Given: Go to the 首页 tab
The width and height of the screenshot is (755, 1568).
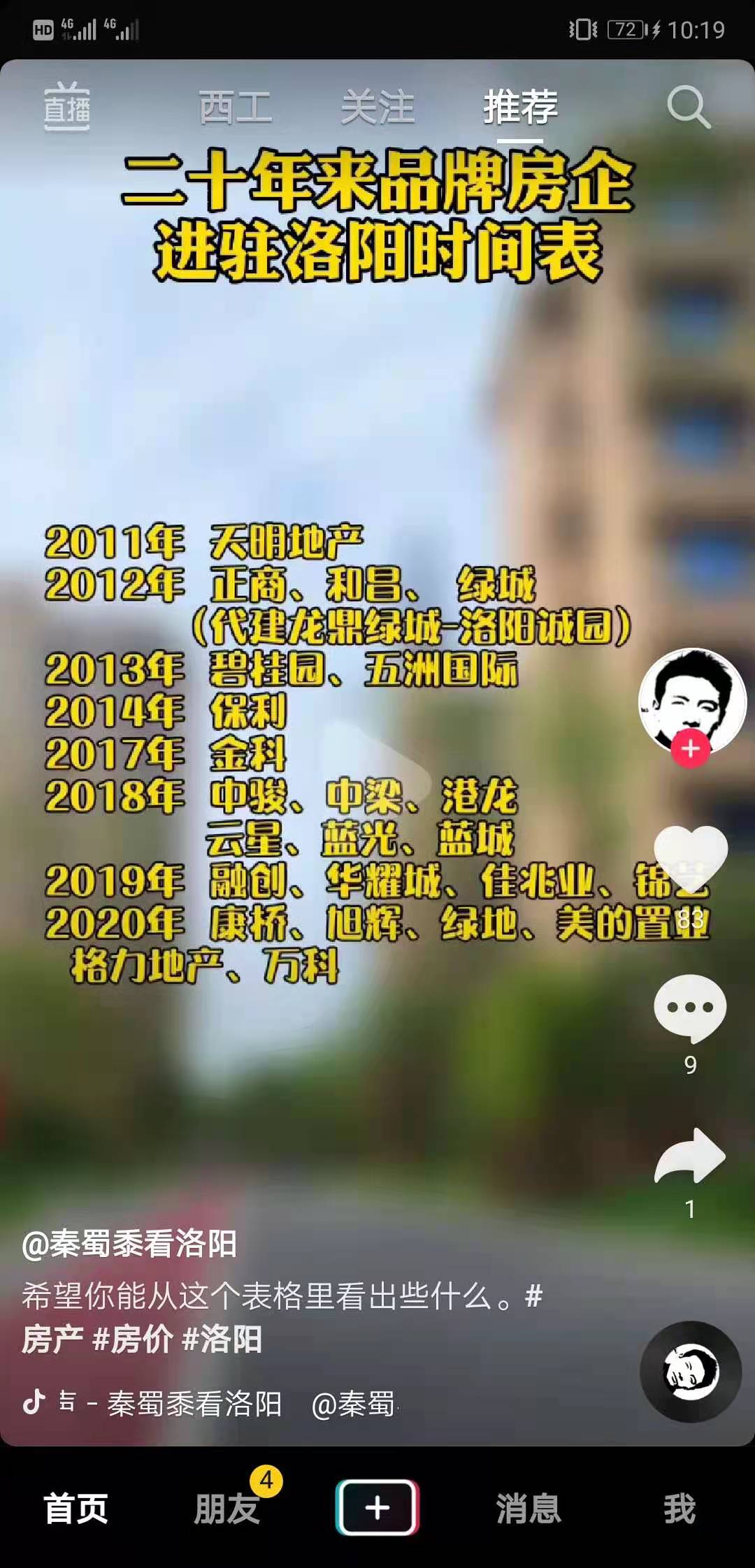Looking at the screenshot, I should (x=75, y=1509).
